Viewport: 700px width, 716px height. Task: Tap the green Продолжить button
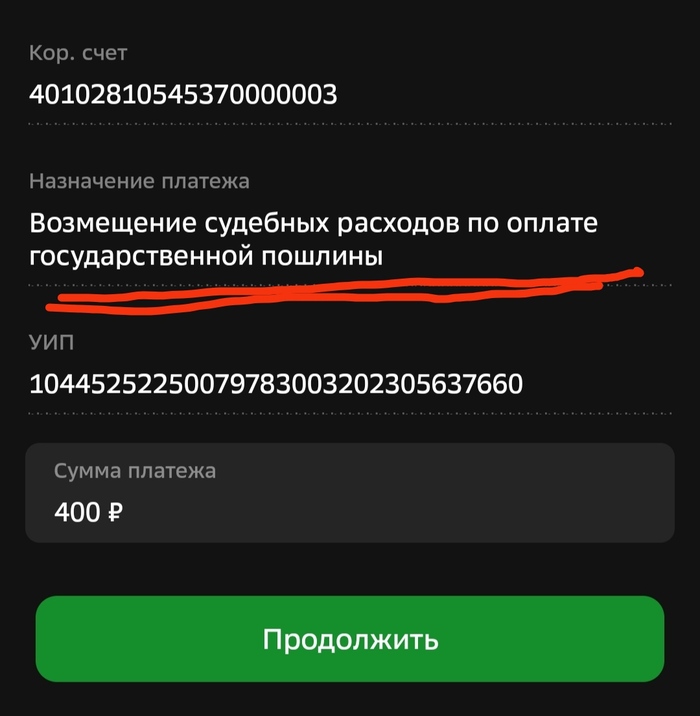350,639
